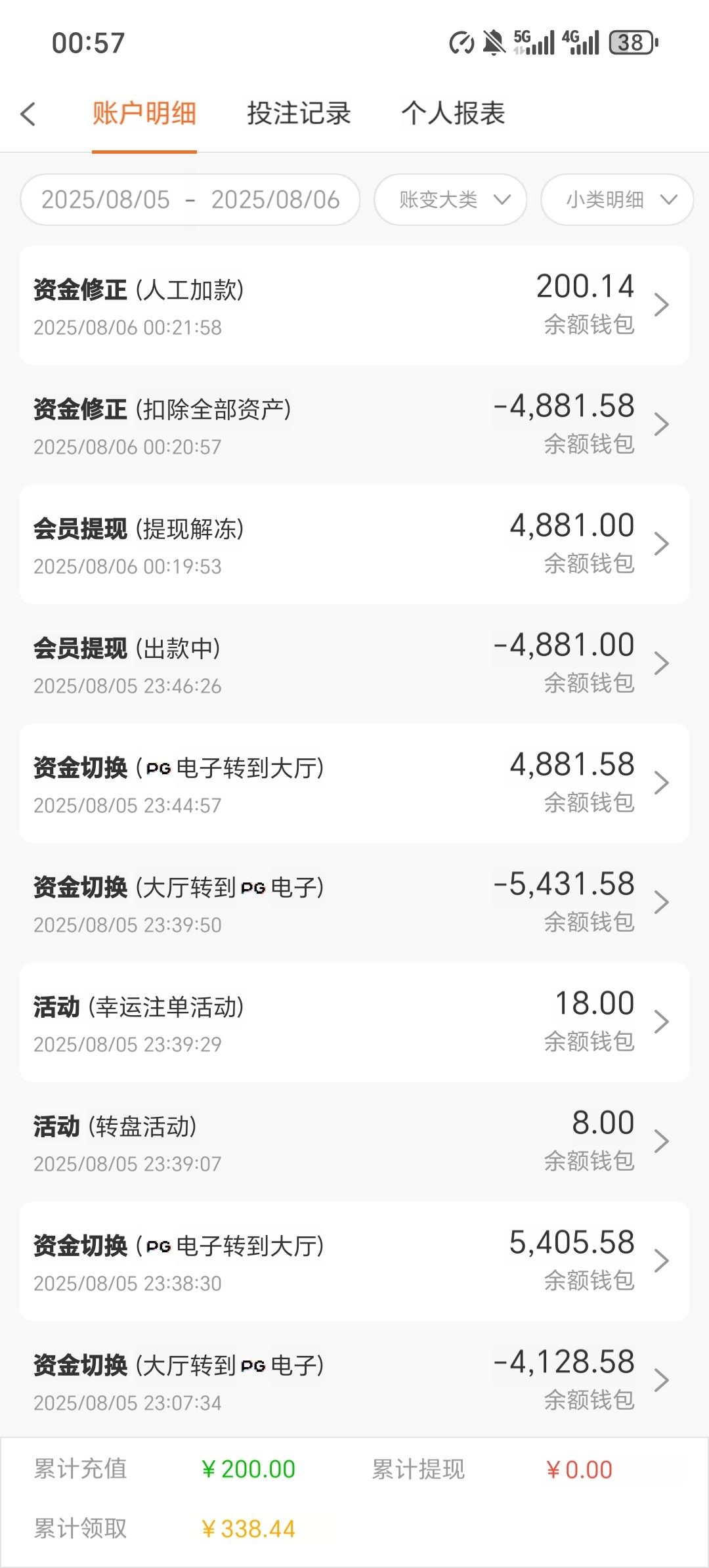This screenshot has height=1568, width=709.
Task: Open 会员提现 (出款中) -4,881.00 record
Action: [x=354, y=664]
